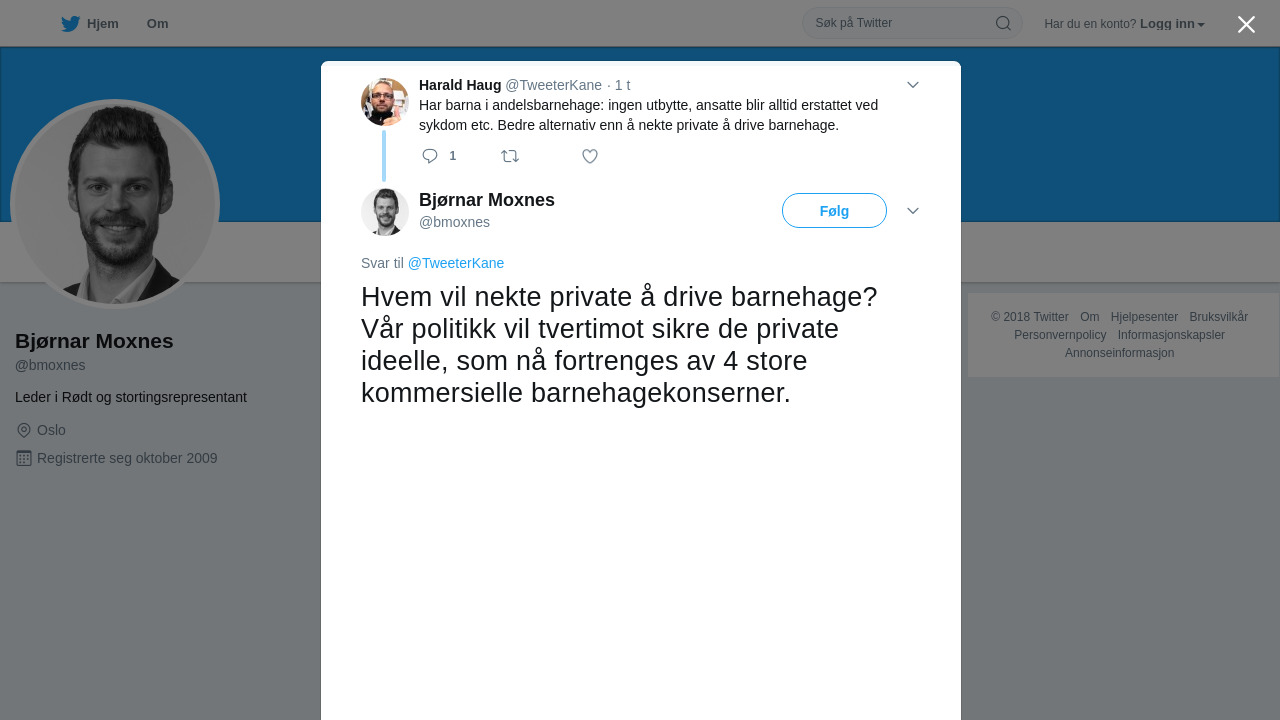Like Harald Haug's tweet
This screenshot has width=1280, height=720.
[x=590, y=156]
